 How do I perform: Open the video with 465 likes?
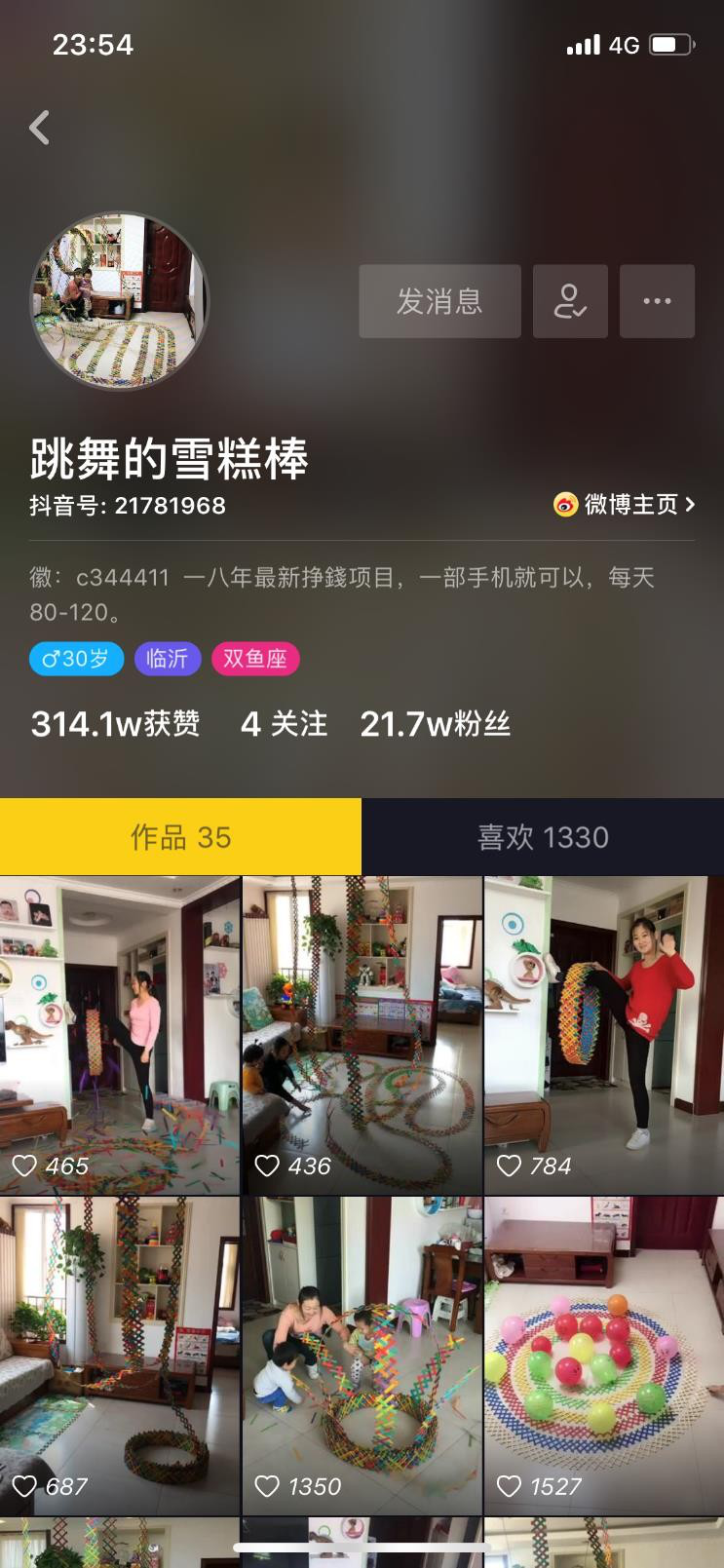120,1035
